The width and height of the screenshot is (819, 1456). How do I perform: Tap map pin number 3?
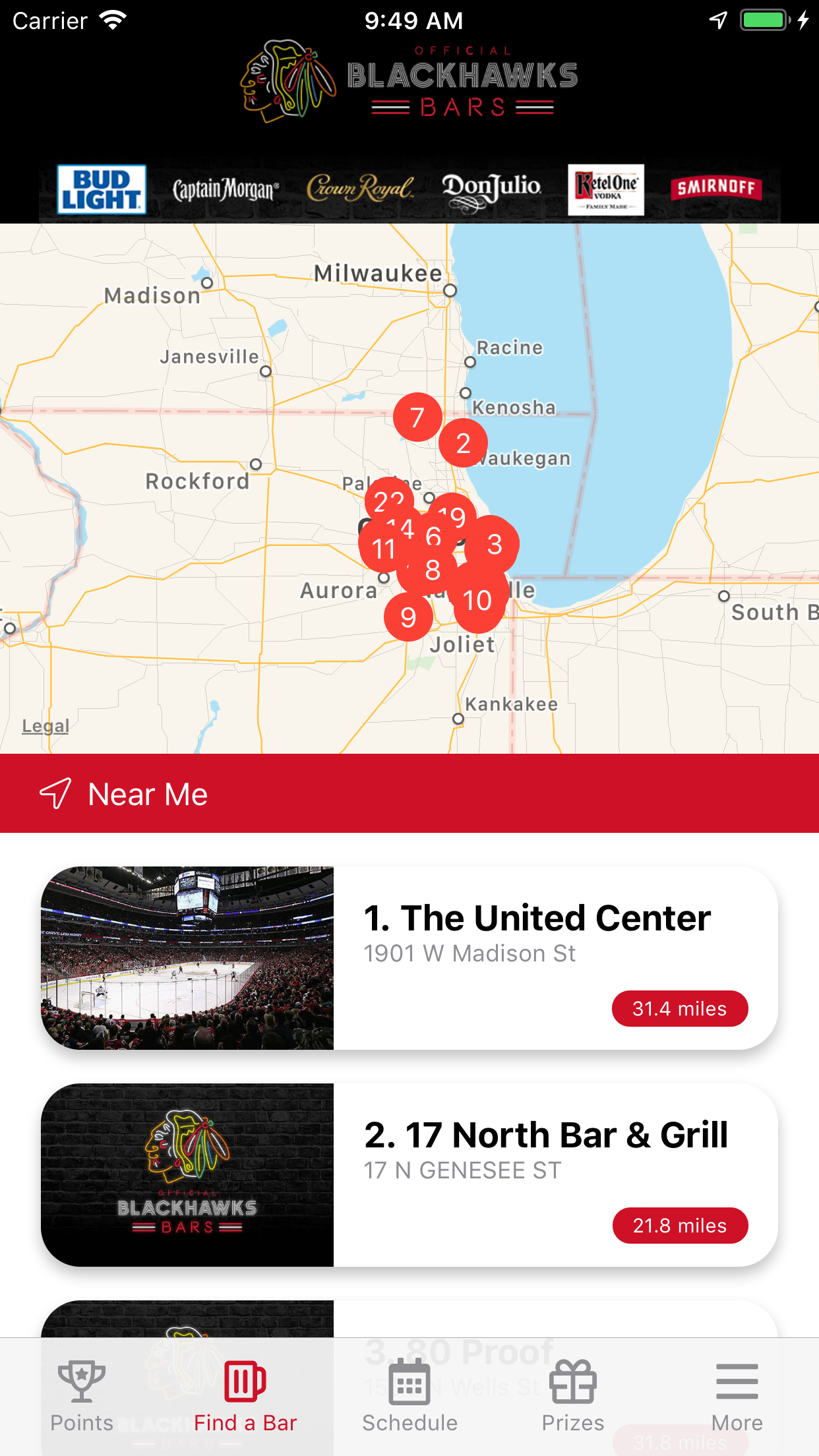tap(495, 544)
